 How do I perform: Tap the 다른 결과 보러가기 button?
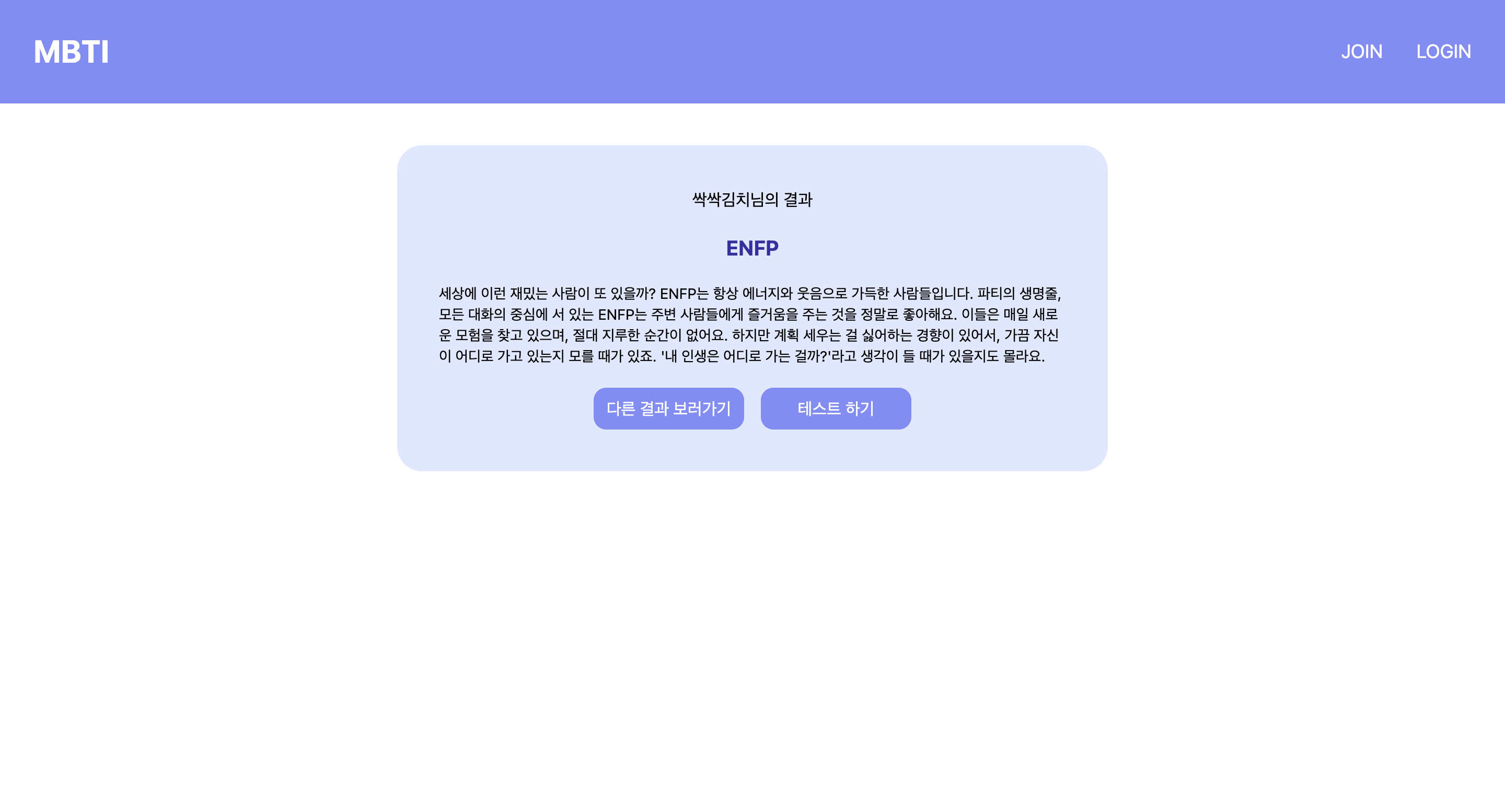tap(668, 408)
